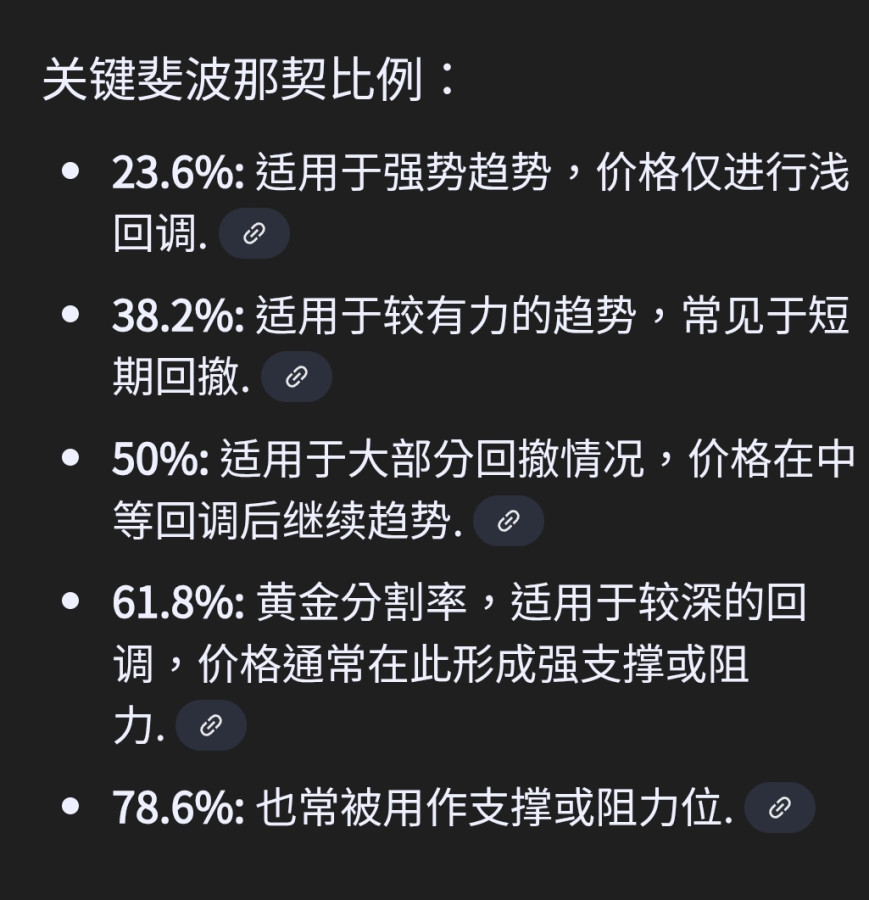Screen dimensions: 869x900
Task: Tap the link icon next to 78.6% bullet
Action: pyautogui.click(x=780, y=807)
